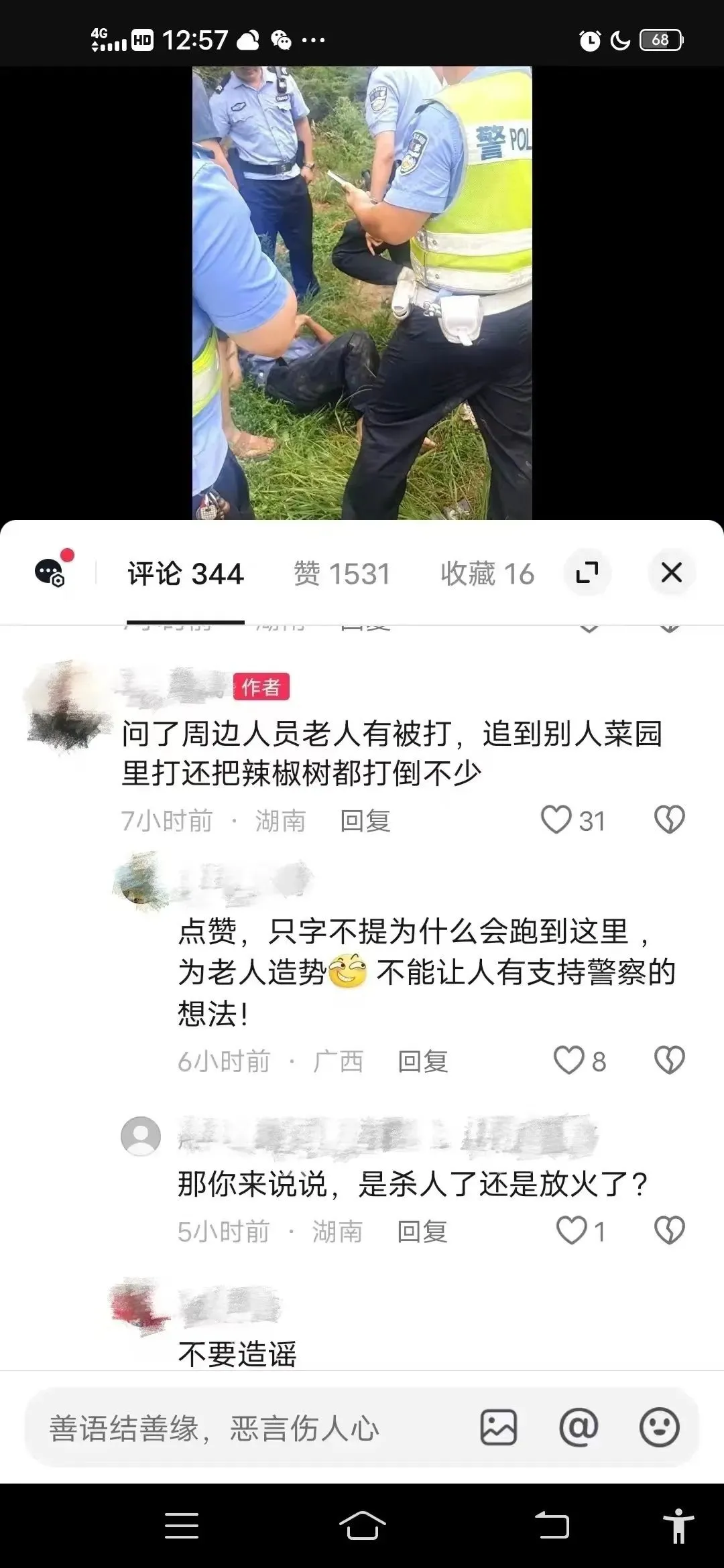Reply to the 5小时前 湖南 comment
Image resolution: width=724 pixels, height=1568 pixels.
pyautogui.click(x=422, y=1232)
